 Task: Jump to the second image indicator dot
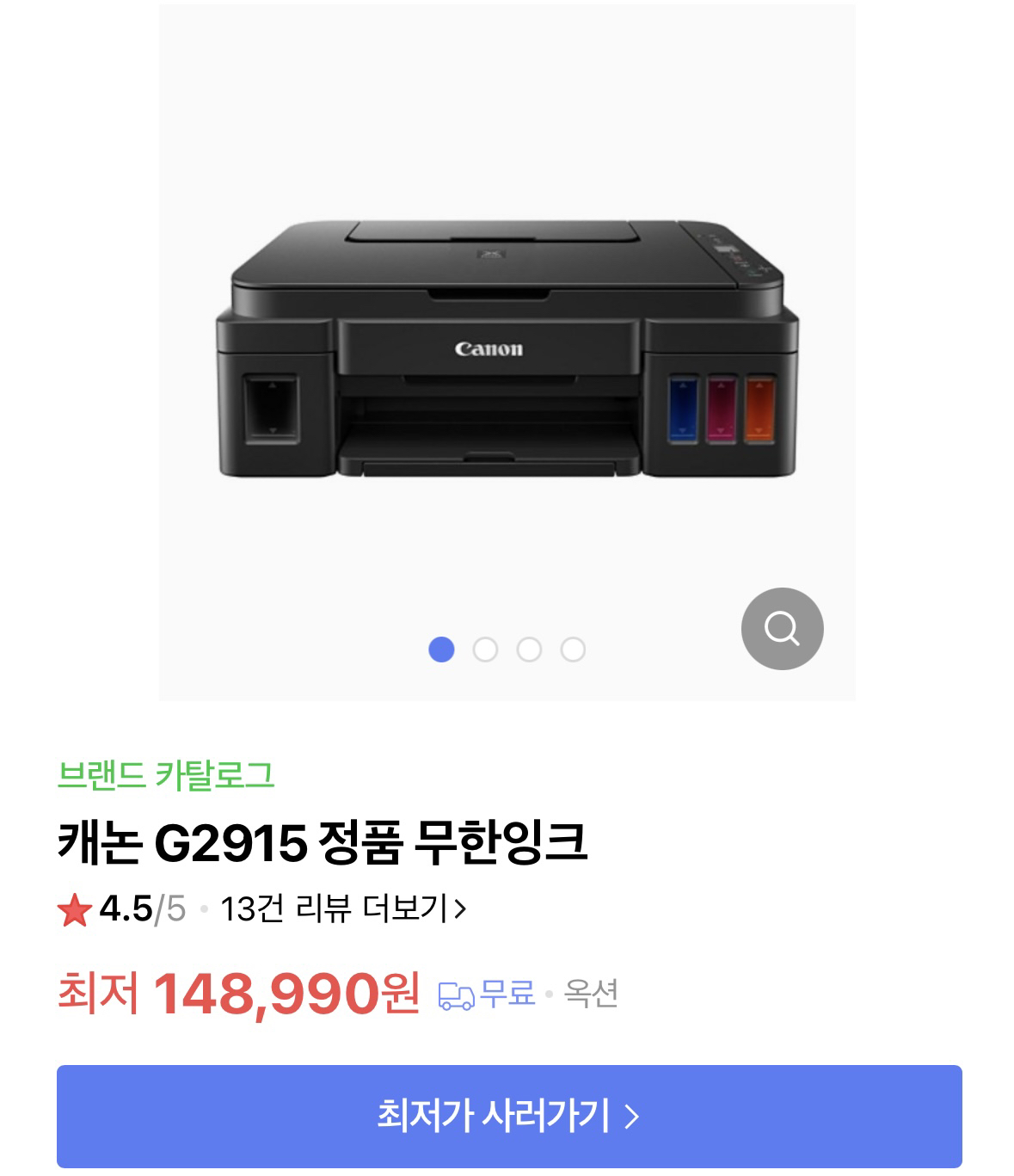485,650
